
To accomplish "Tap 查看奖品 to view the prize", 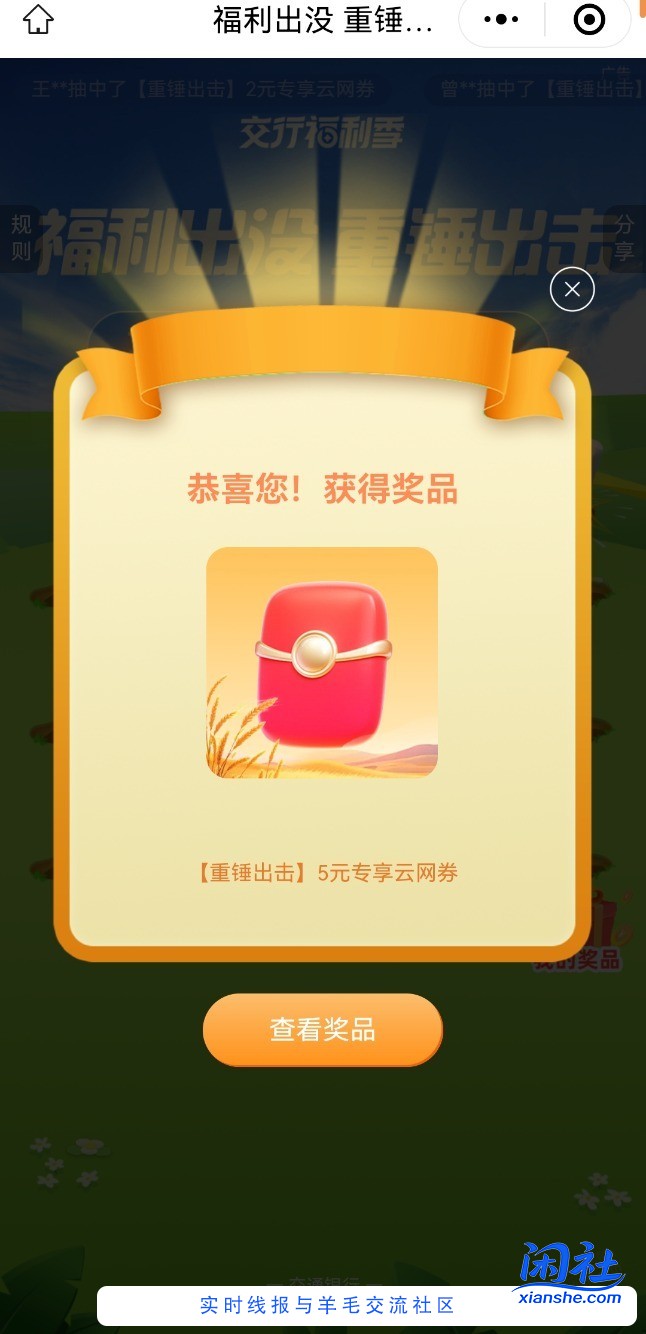I will click(322, 1030).
